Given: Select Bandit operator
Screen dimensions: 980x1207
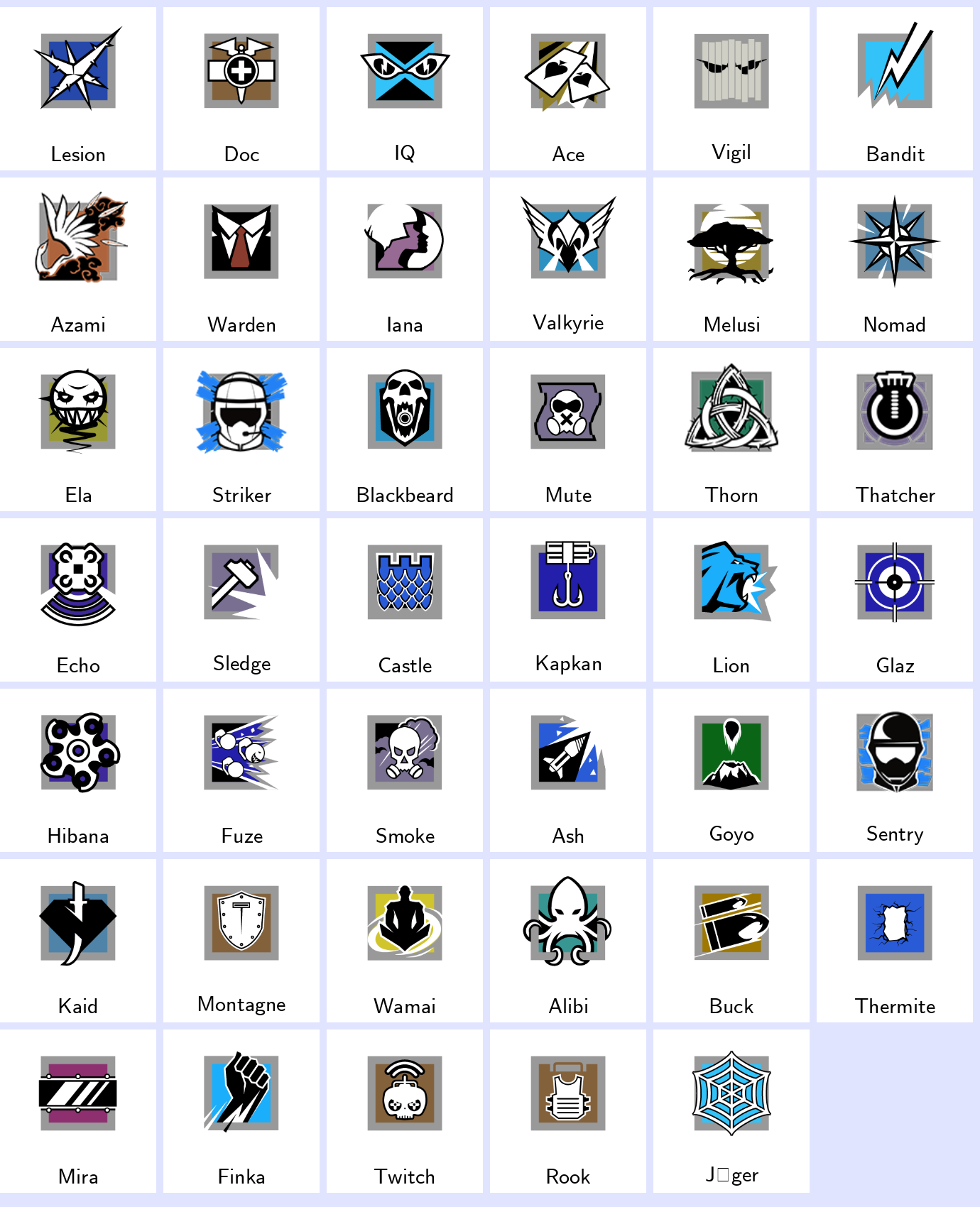Looking at the screenshot, I should [895, 89].
